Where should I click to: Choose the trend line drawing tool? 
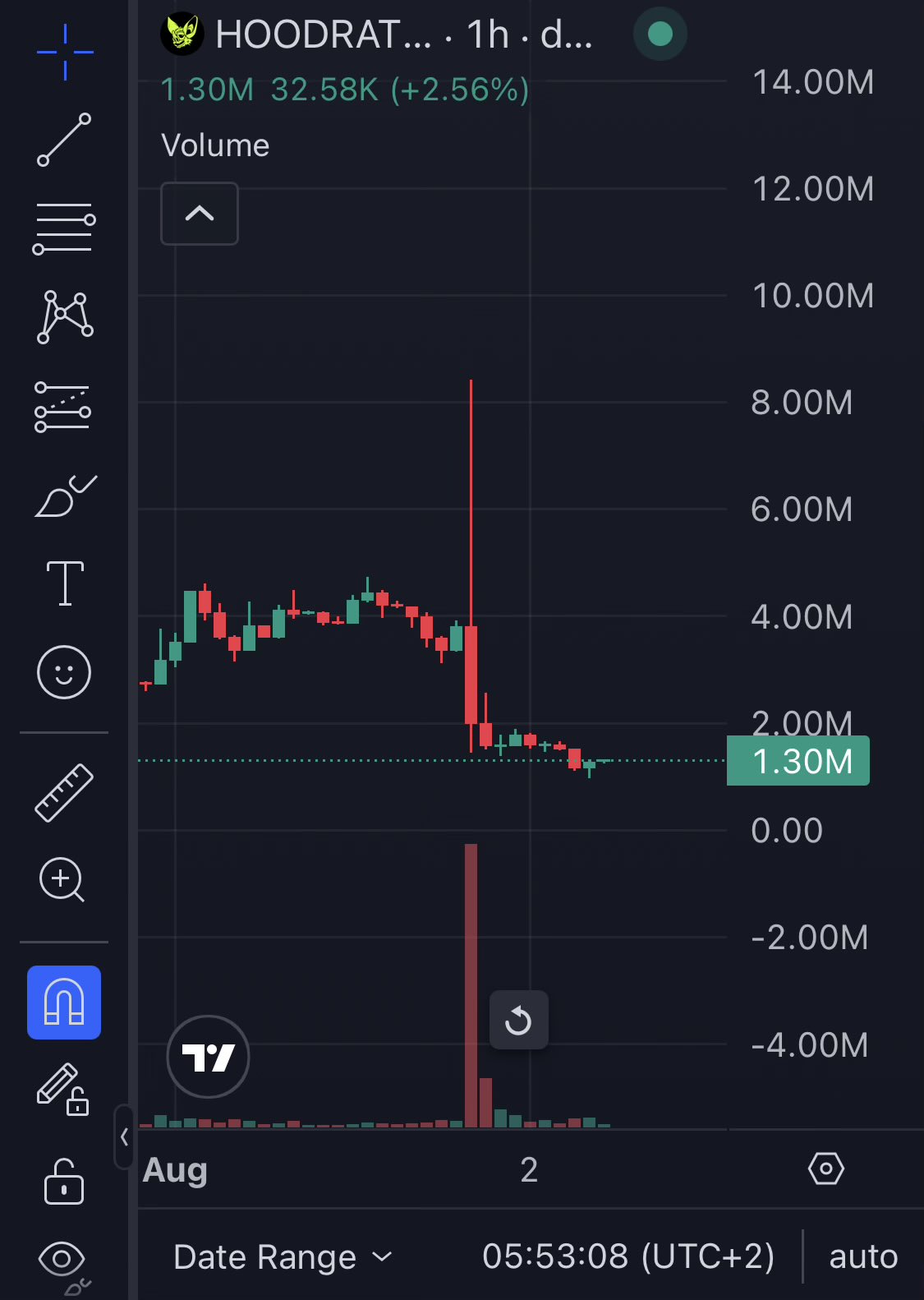[x=64, y=140]
